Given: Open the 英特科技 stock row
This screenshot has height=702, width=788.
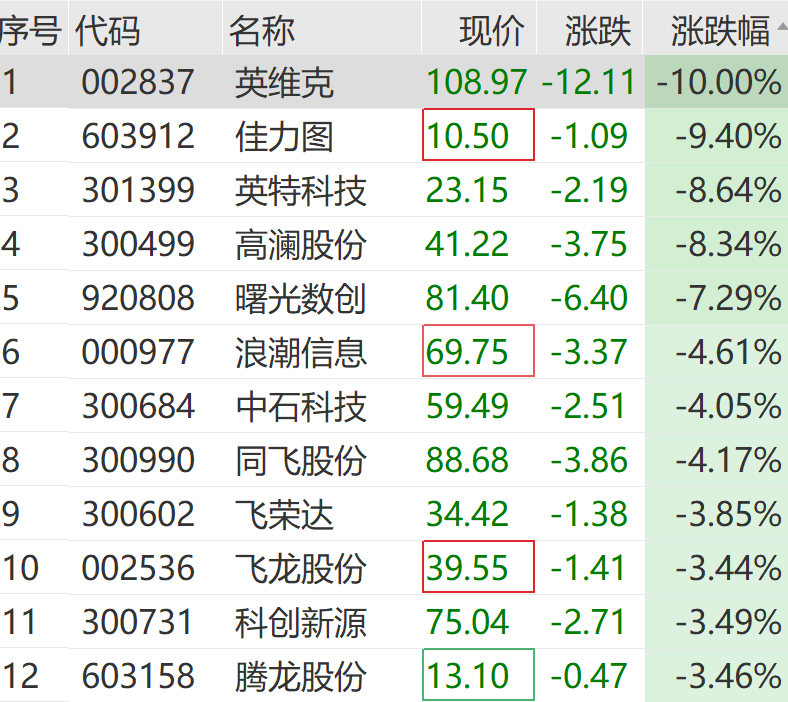Looking at the screenshot, I should [x=301, y=190].
